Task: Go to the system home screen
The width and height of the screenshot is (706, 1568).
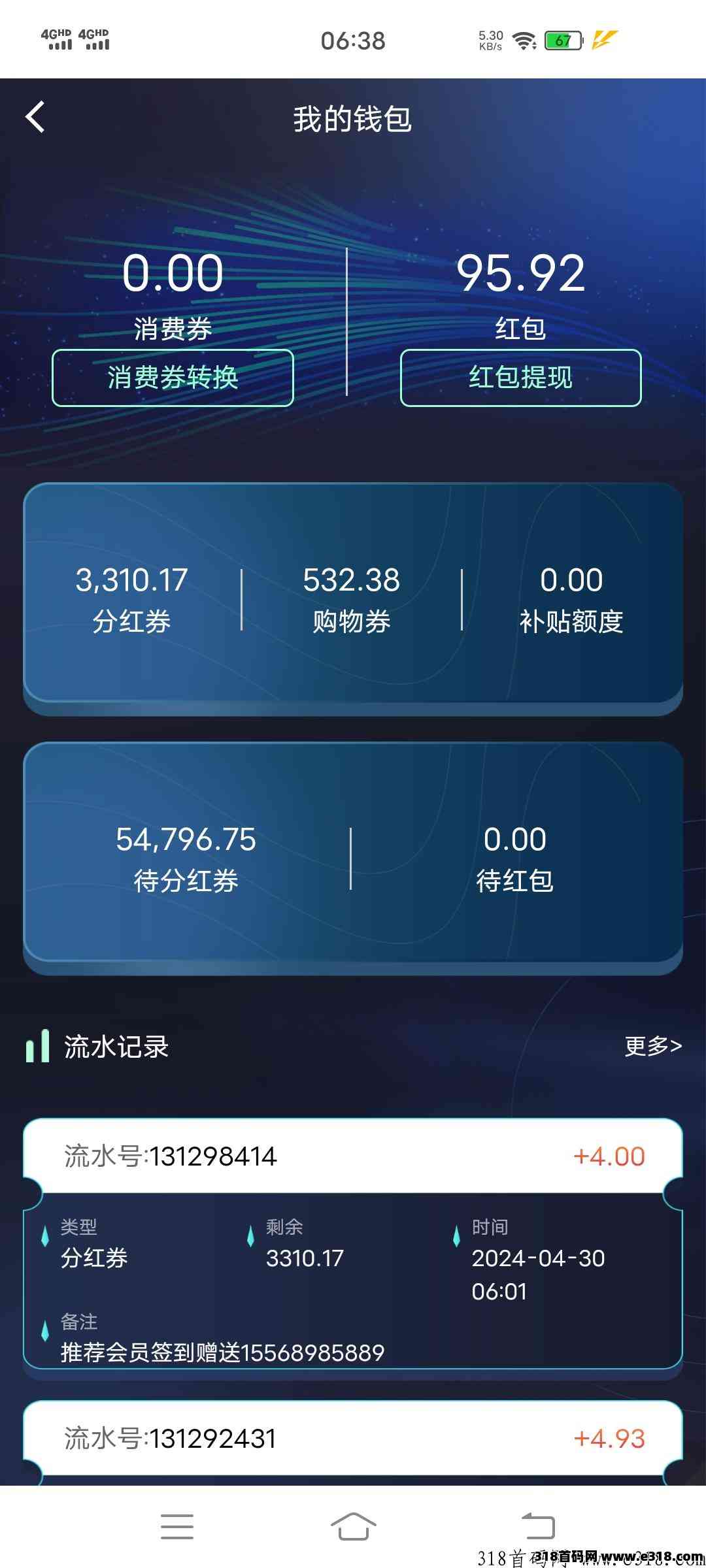Action: pyautogui.click(x=353, y=1527)
